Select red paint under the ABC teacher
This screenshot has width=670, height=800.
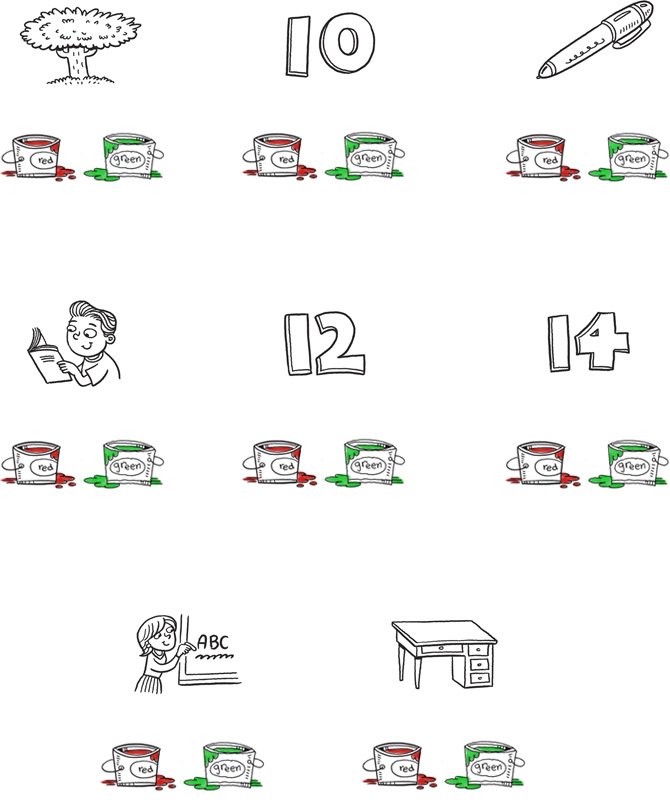(136, 767)
